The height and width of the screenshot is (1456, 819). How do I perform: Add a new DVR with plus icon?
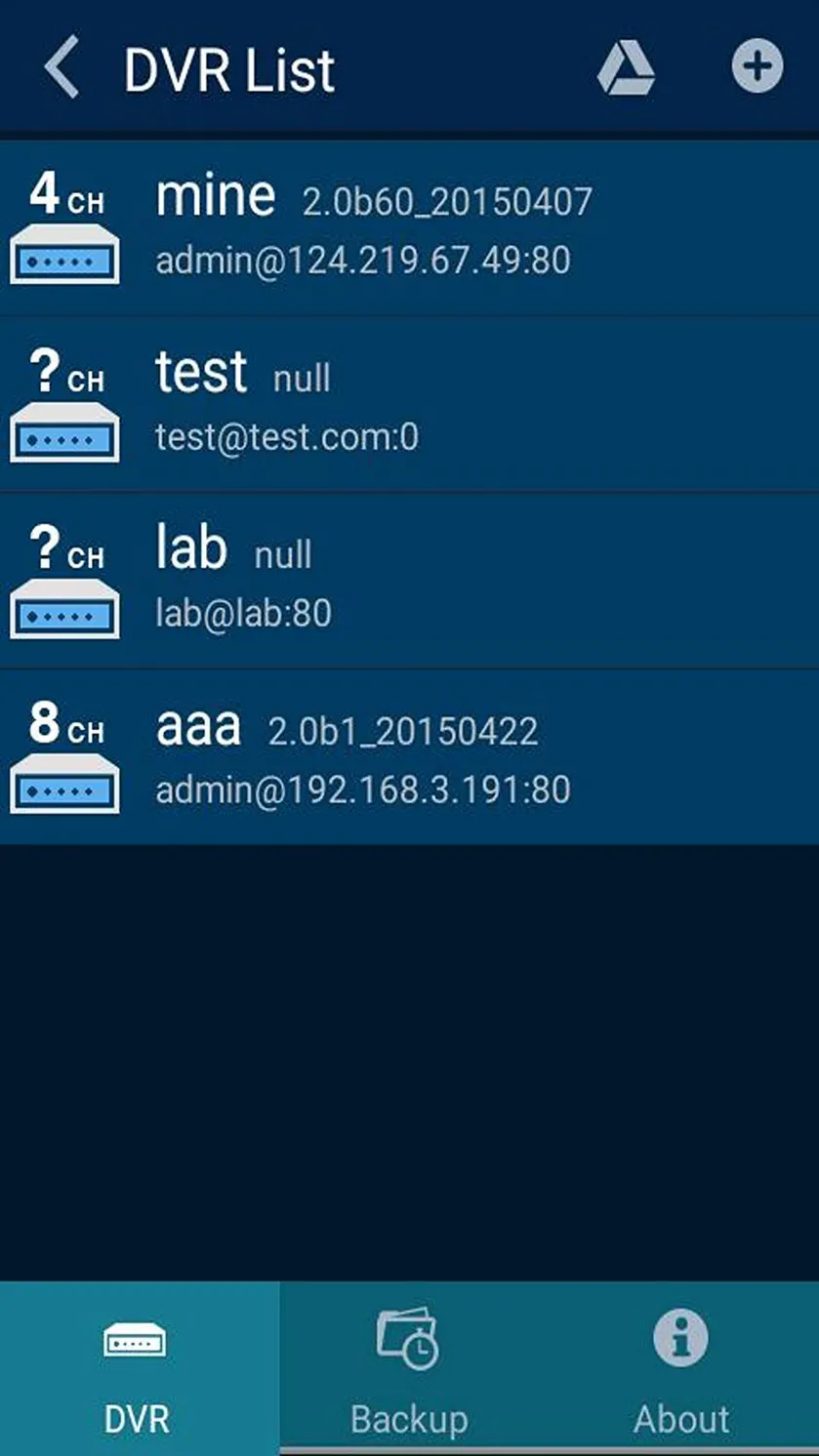pyautogui.click(x=758, y=67)
